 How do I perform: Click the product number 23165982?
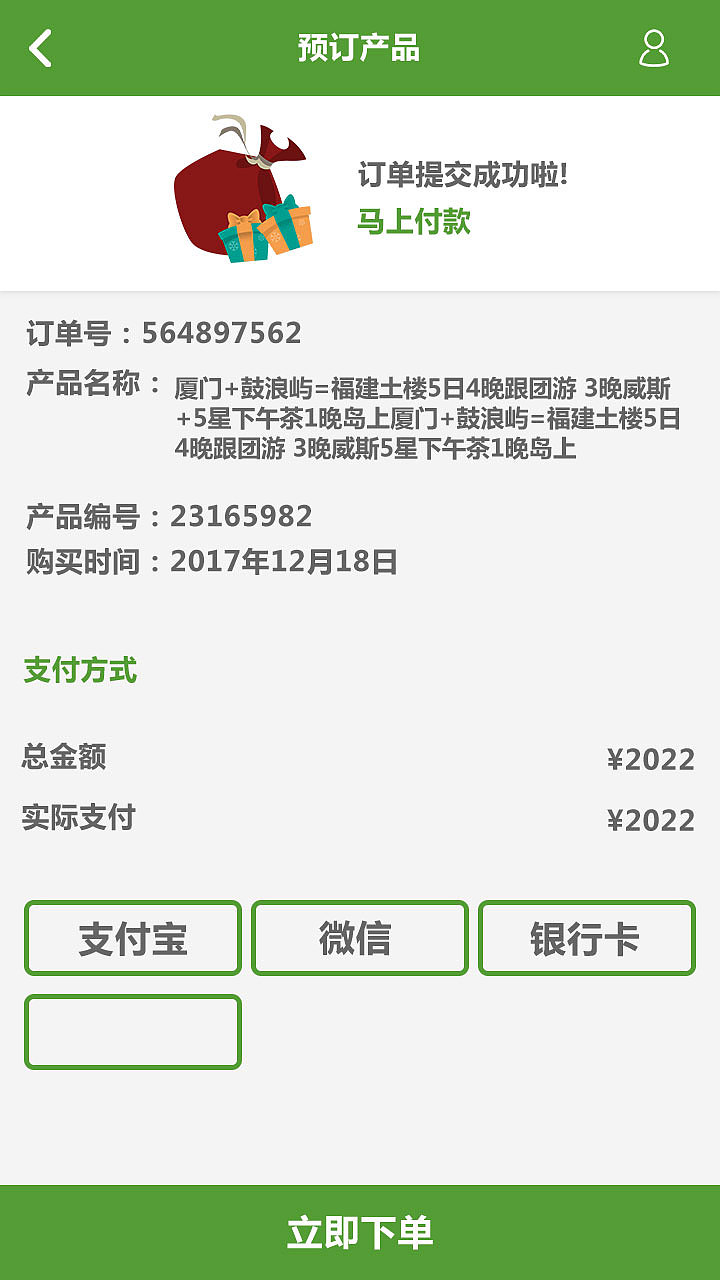pos(170,517)
